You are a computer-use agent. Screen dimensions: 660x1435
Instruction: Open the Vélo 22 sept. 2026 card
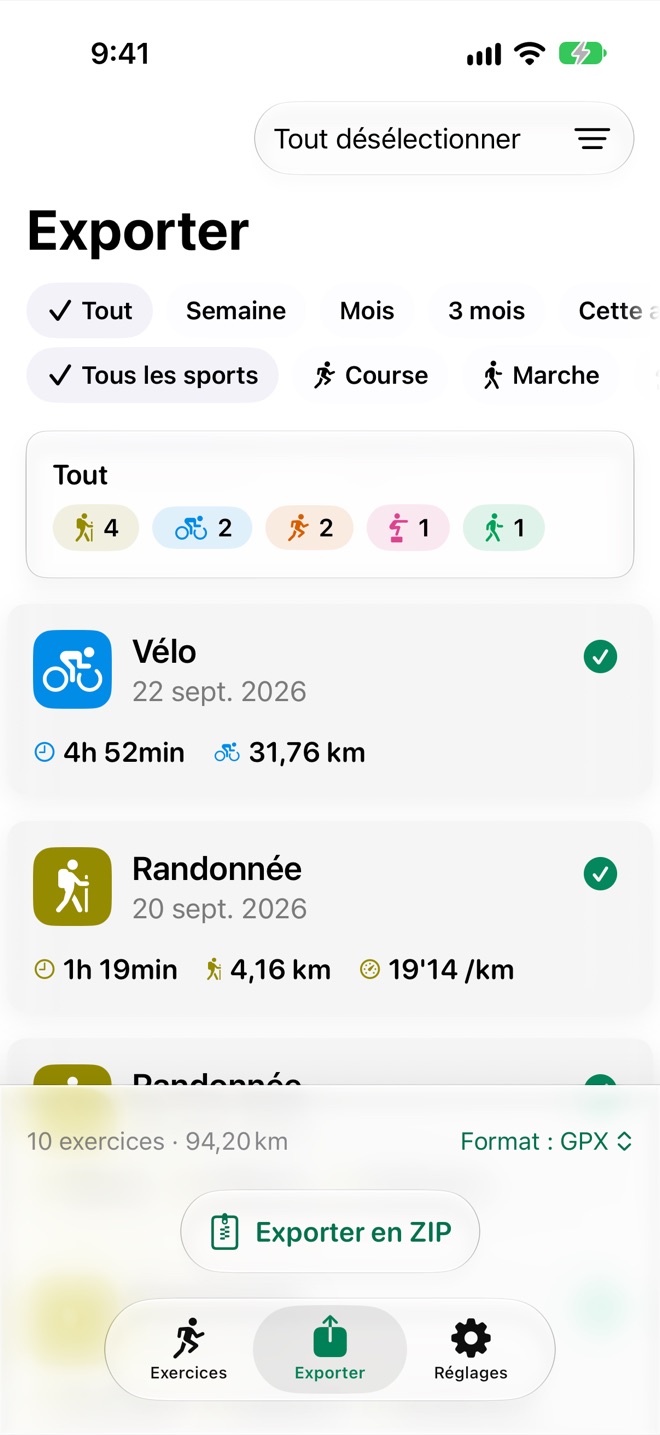point(330,701)
